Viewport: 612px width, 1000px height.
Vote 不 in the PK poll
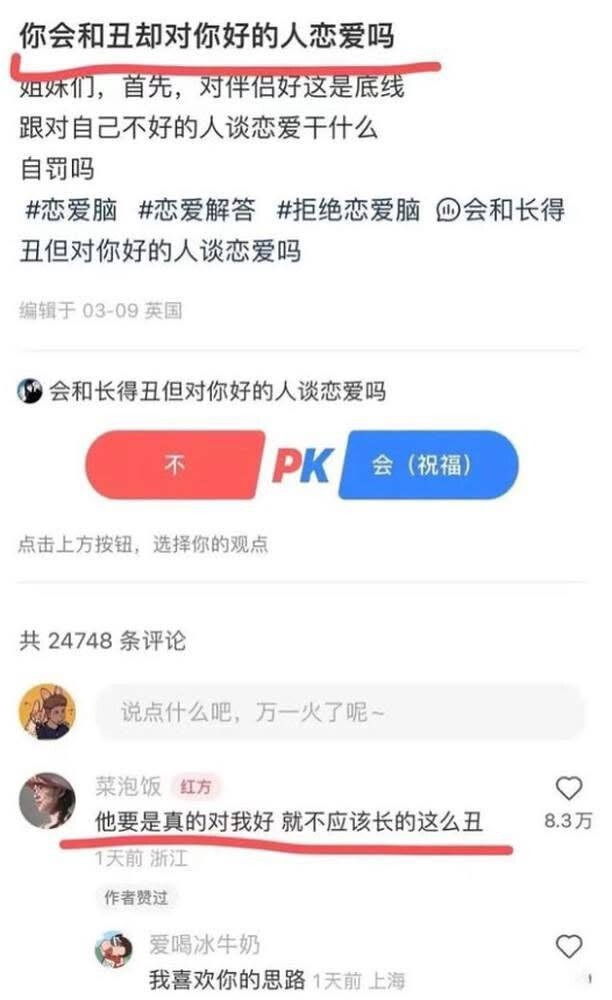tap(175, 464)
